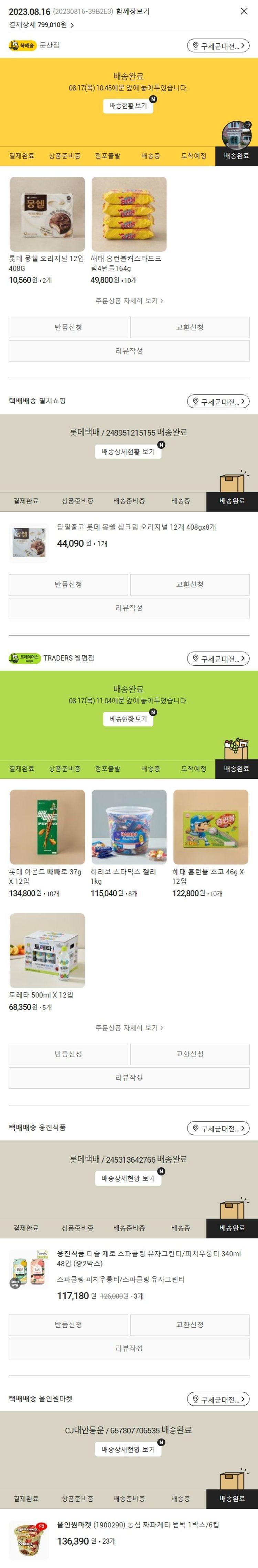
Task: Open 롯데 몽쉘 오리지널 12입 product
Action: tap(47, 214)
